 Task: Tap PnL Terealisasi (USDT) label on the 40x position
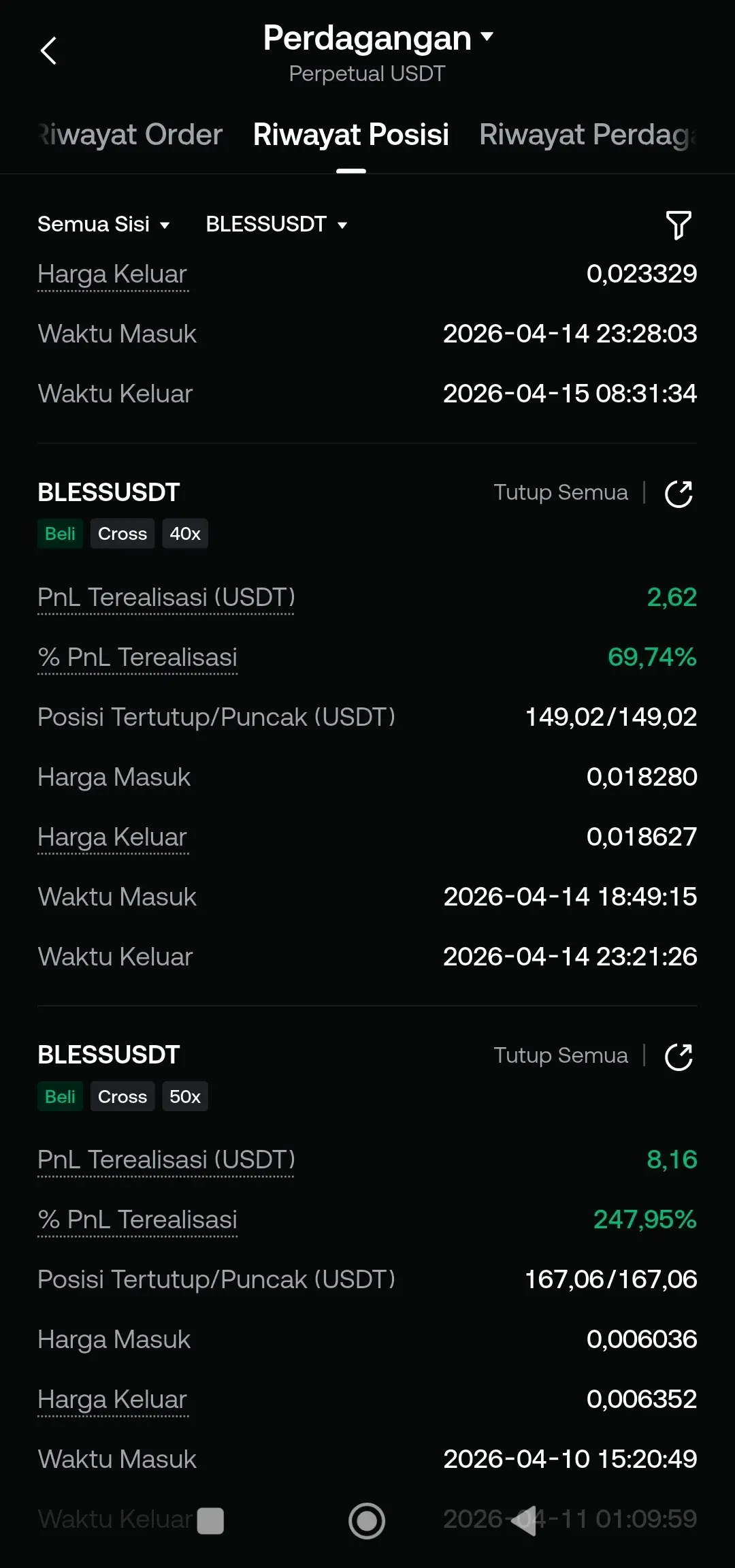[166, 597]
